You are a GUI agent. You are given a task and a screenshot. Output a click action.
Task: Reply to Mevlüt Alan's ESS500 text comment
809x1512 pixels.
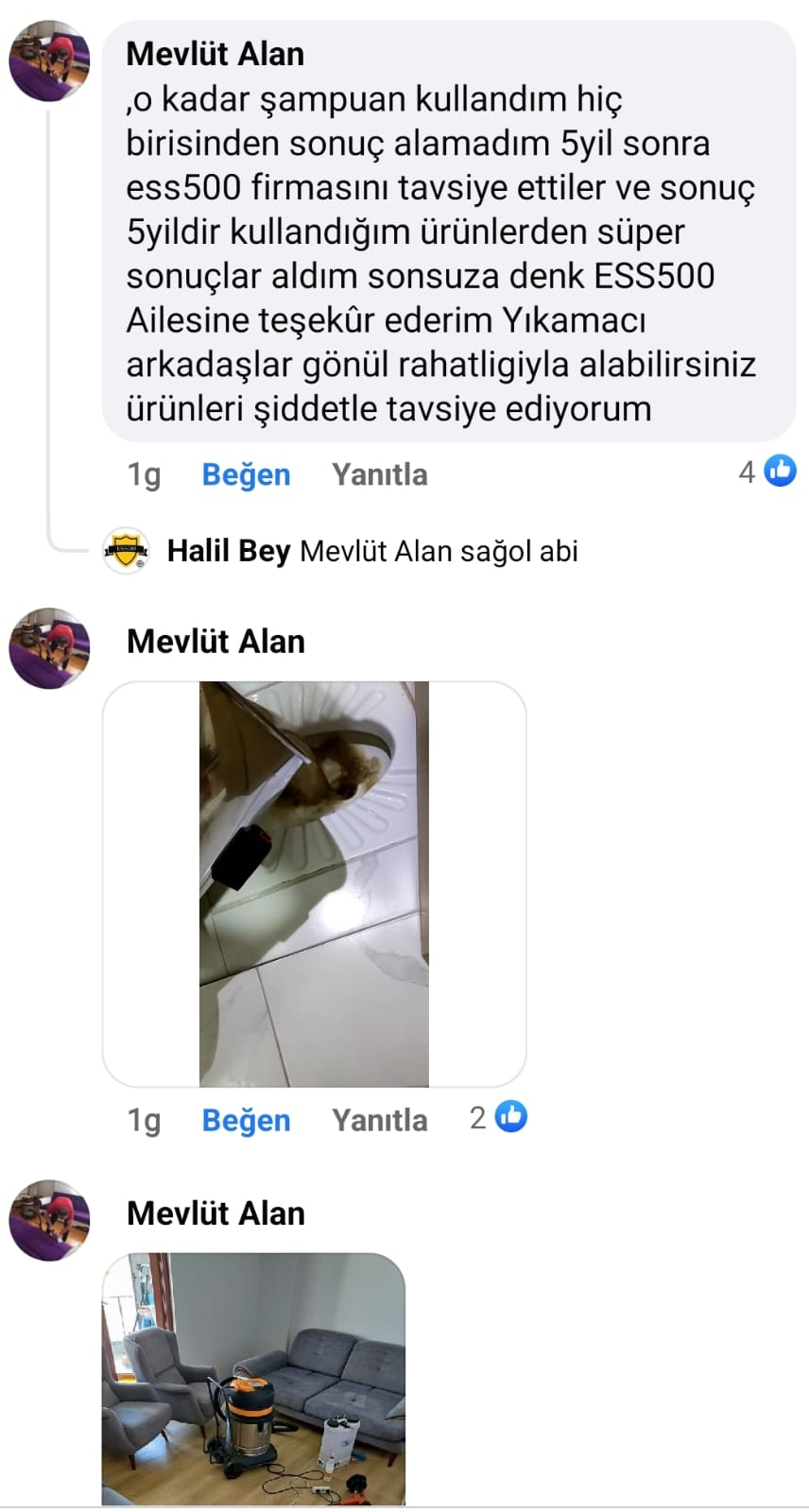point(379,474)
